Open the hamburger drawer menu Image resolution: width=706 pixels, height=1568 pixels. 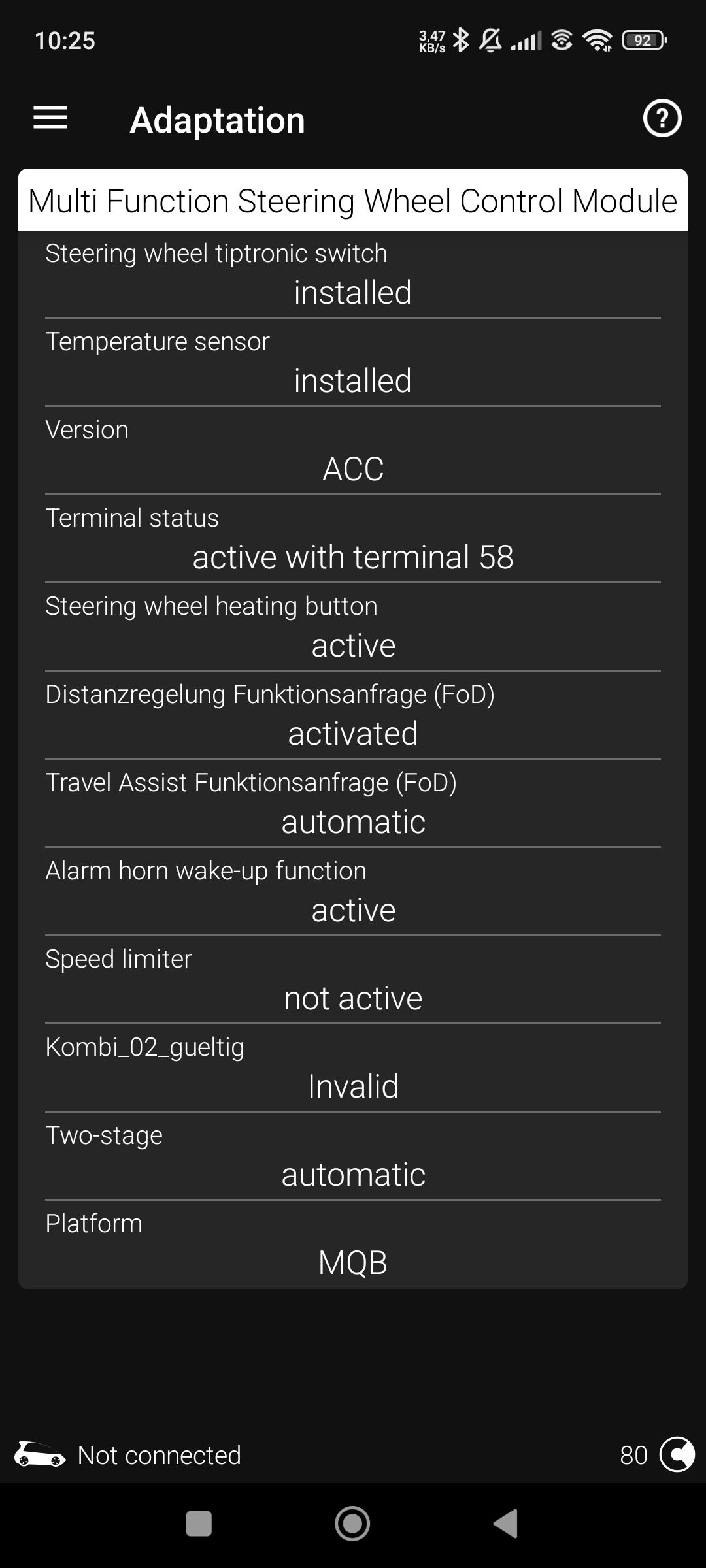[50, 118]
